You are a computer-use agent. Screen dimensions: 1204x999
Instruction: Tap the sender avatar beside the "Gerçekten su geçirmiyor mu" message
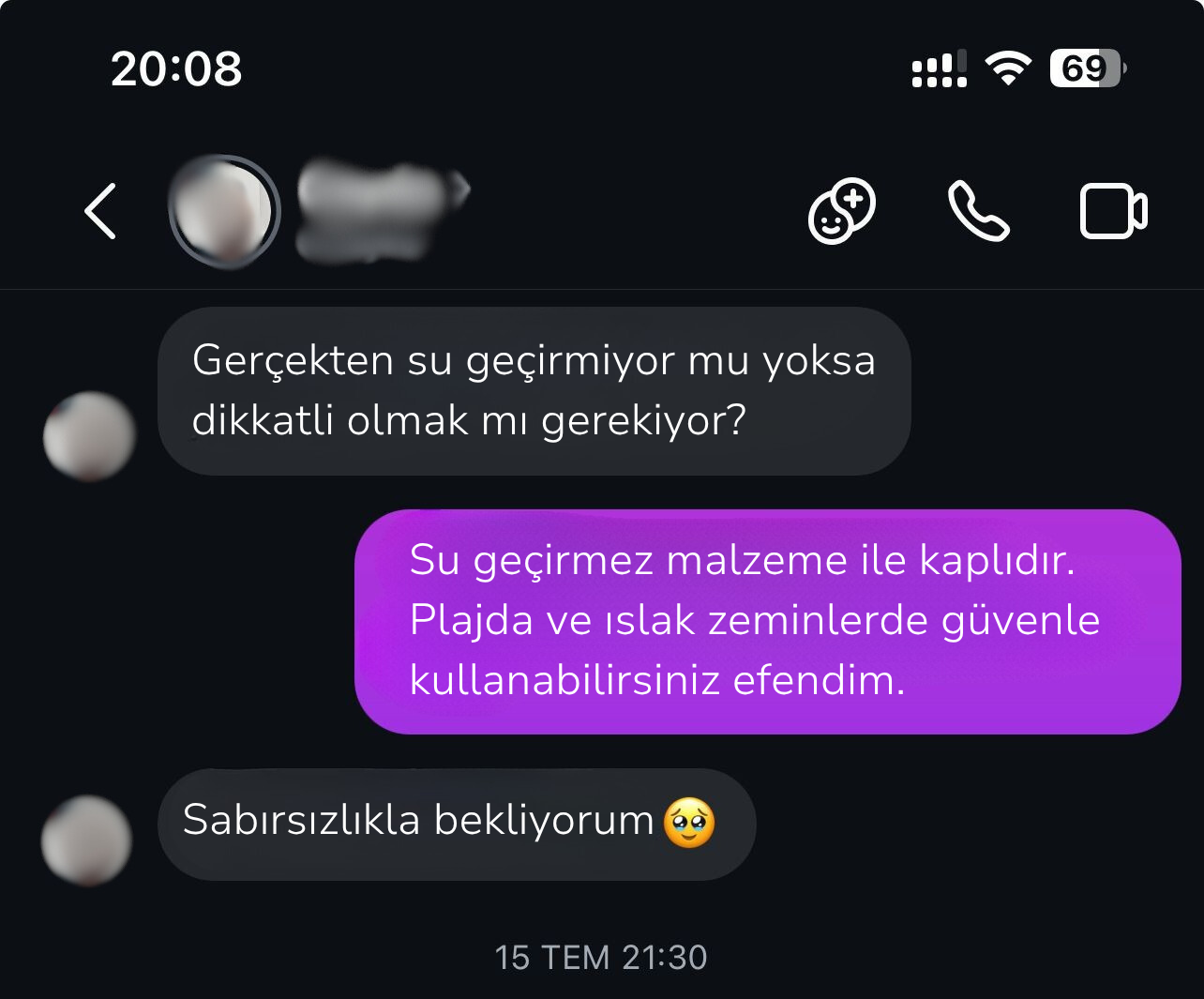(90, 436)
